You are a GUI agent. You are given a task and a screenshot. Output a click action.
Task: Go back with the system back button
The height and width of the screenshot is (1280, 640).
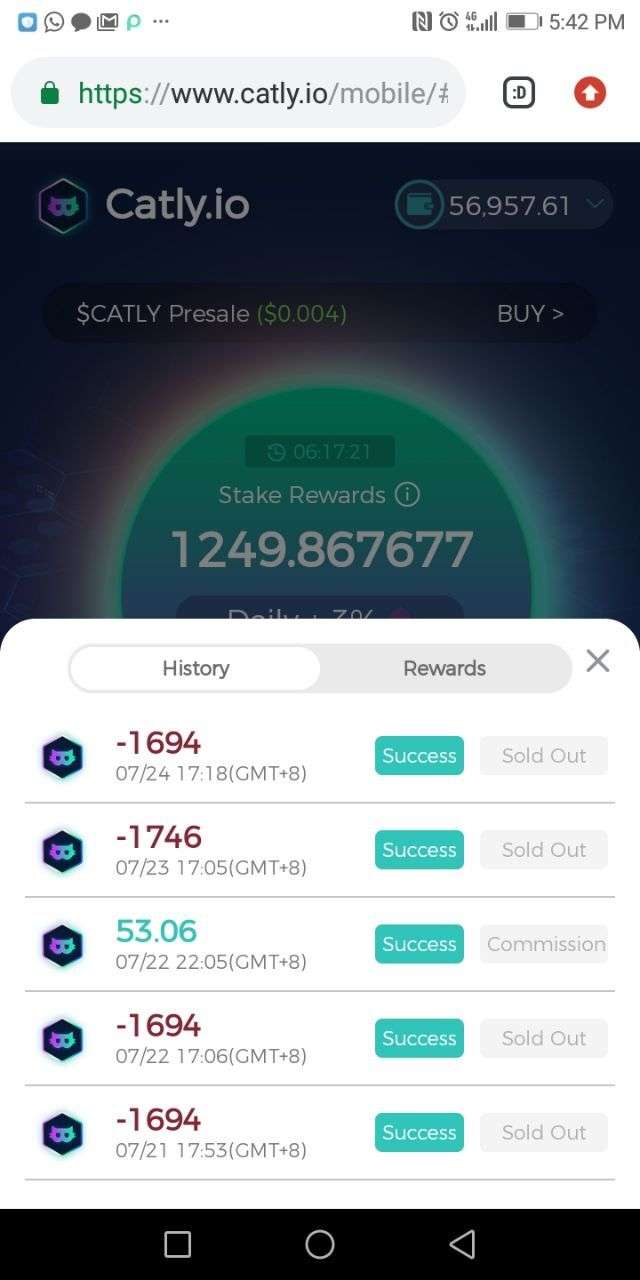(462, 1244)
